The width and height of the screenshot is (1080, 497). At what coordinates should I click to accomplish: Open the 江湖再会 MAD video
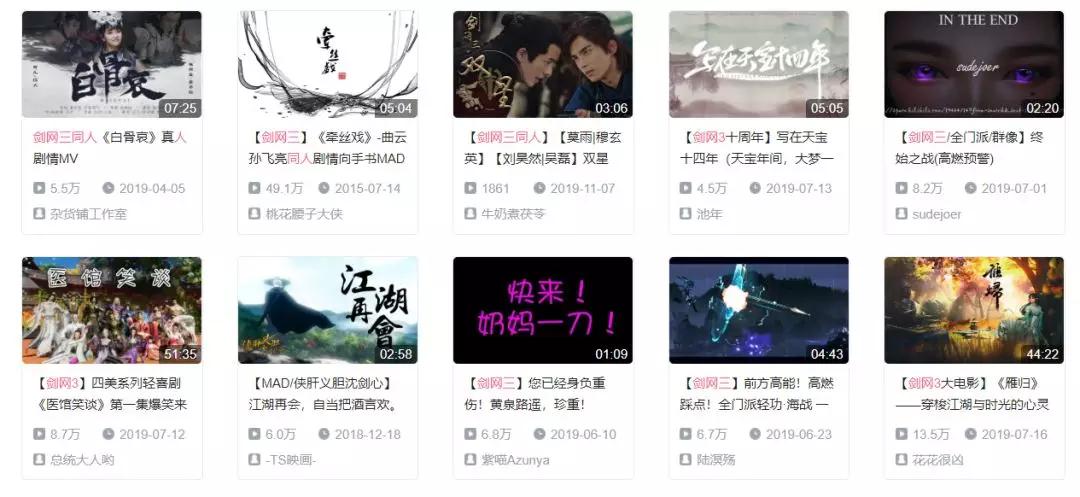(327, 311)
